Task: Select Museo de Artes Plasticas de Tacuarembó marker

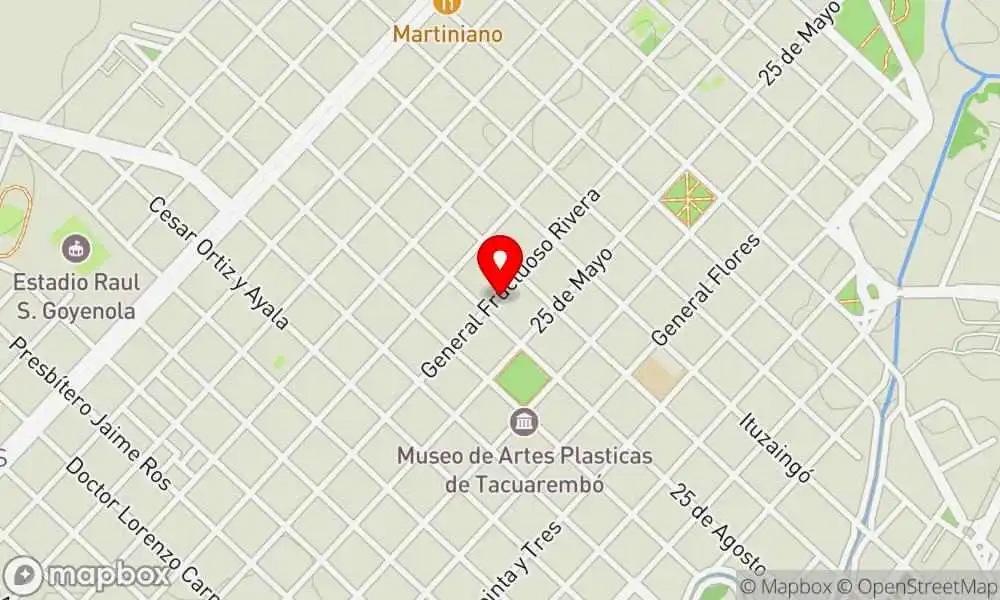Action: click(x=524, y=421)
